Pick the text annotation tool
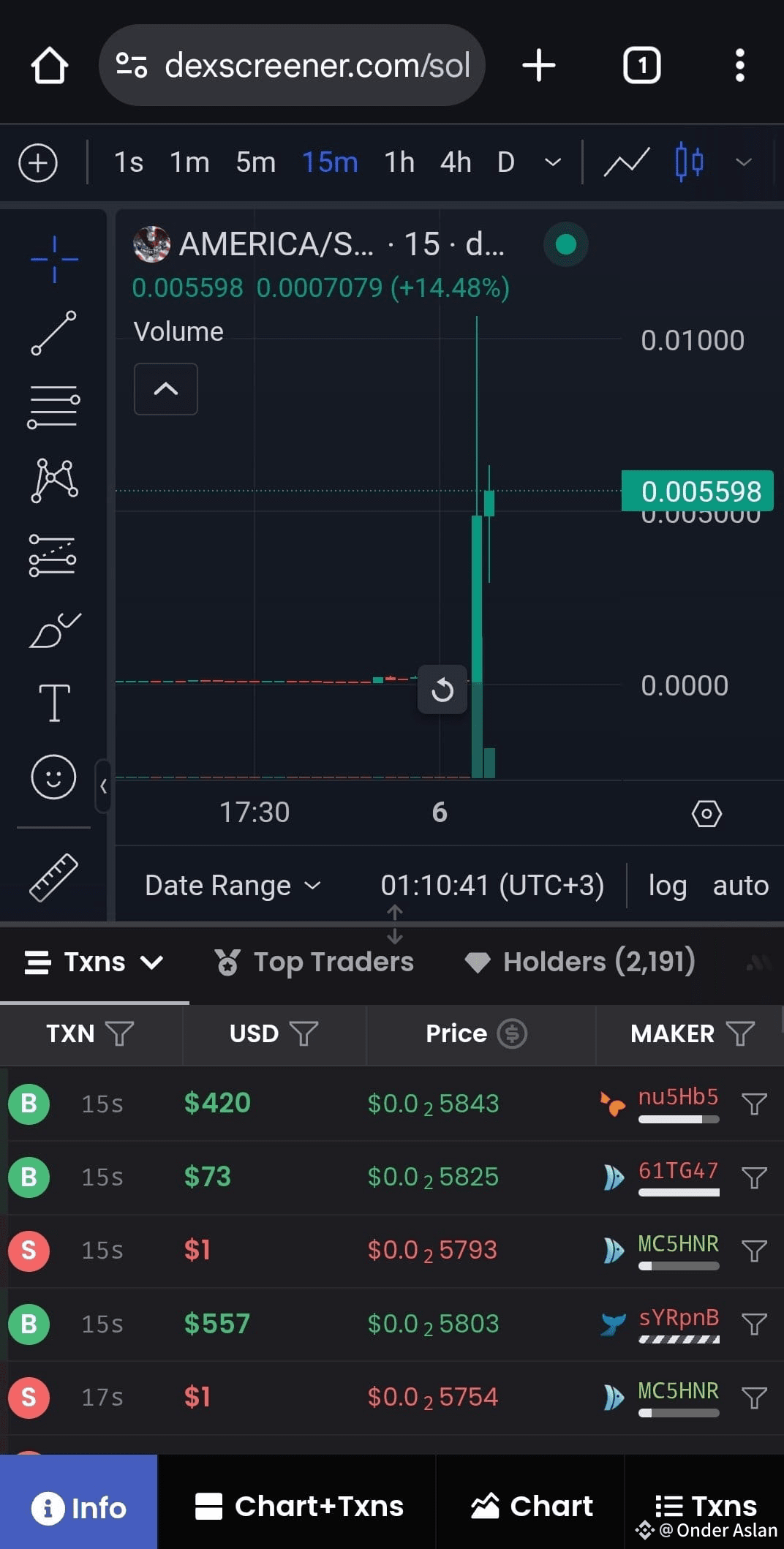Screen dimensions: 784x1549 tap(54, 703)
